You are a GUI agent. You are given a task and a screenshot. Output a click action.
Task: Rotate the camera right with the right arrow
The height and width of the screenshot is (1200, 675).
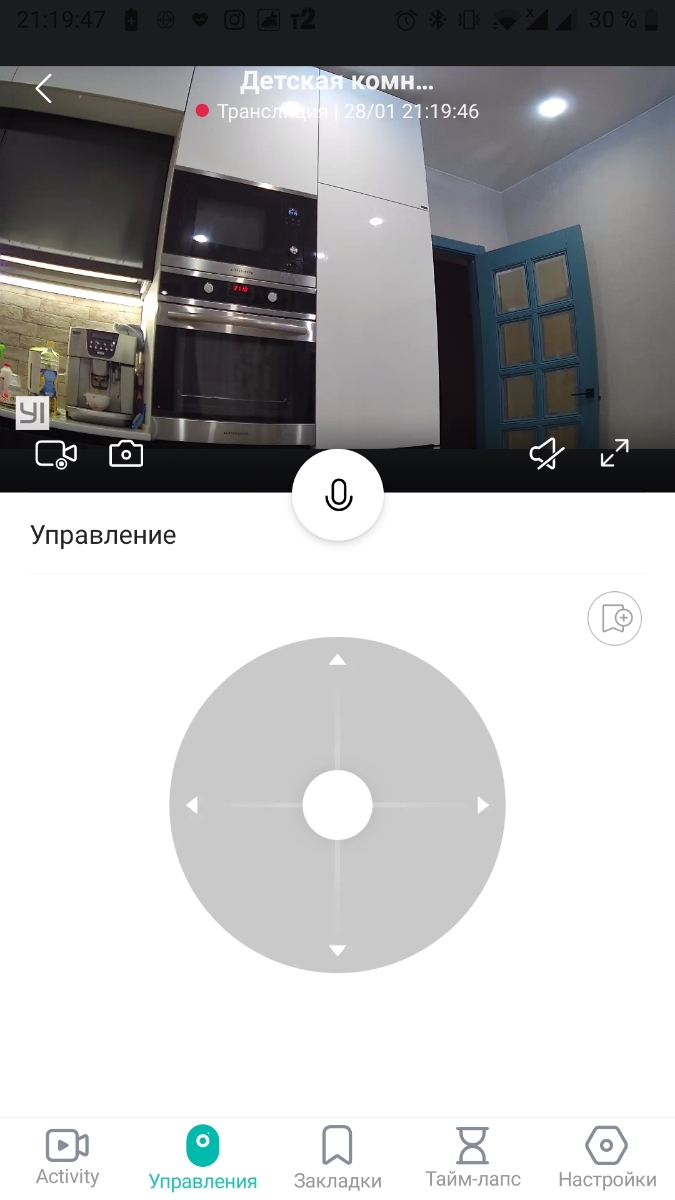pos(483,805)
